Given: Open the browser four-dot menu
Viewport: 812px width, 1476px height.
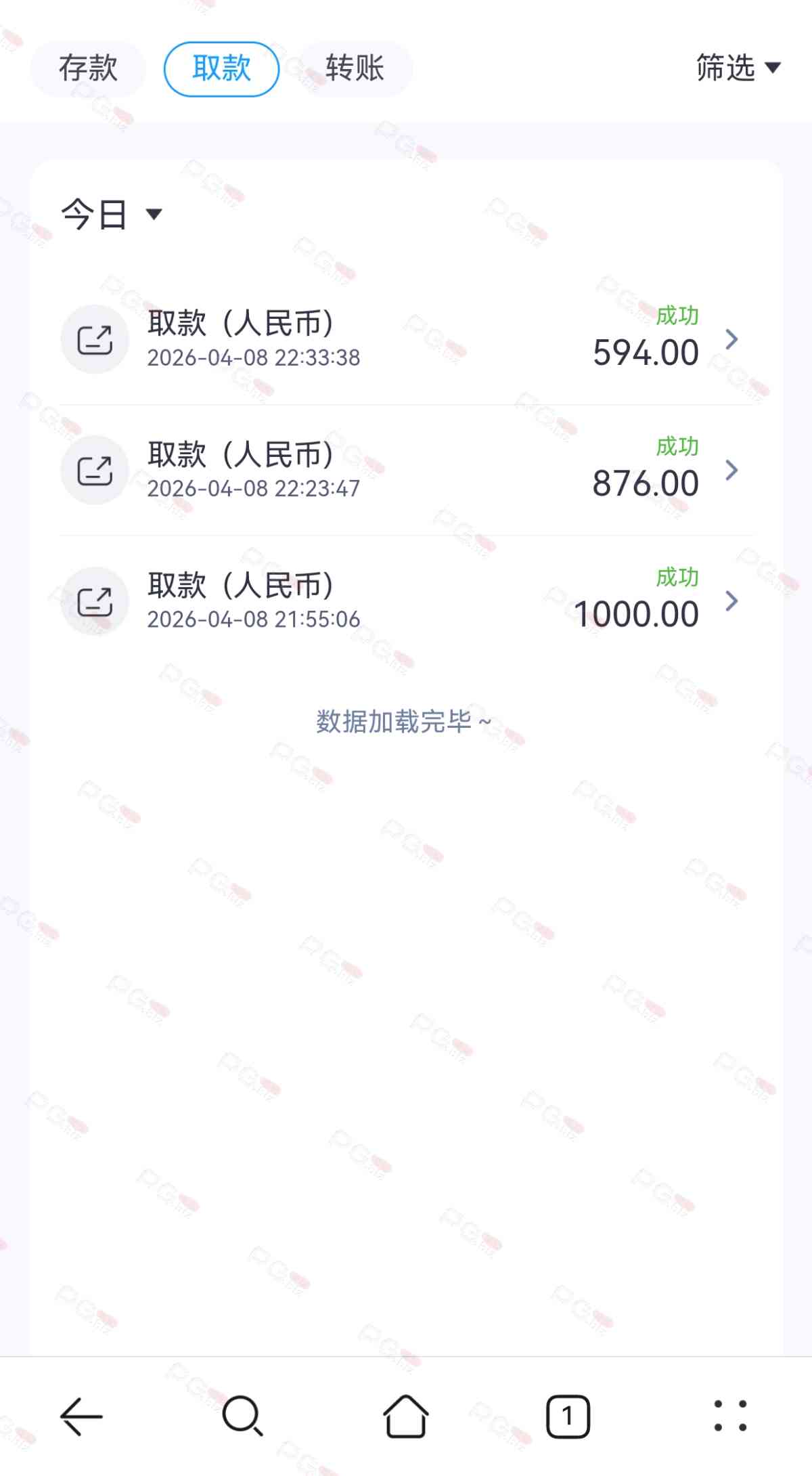Looking at the screenshot, I should click(731, 1416).
